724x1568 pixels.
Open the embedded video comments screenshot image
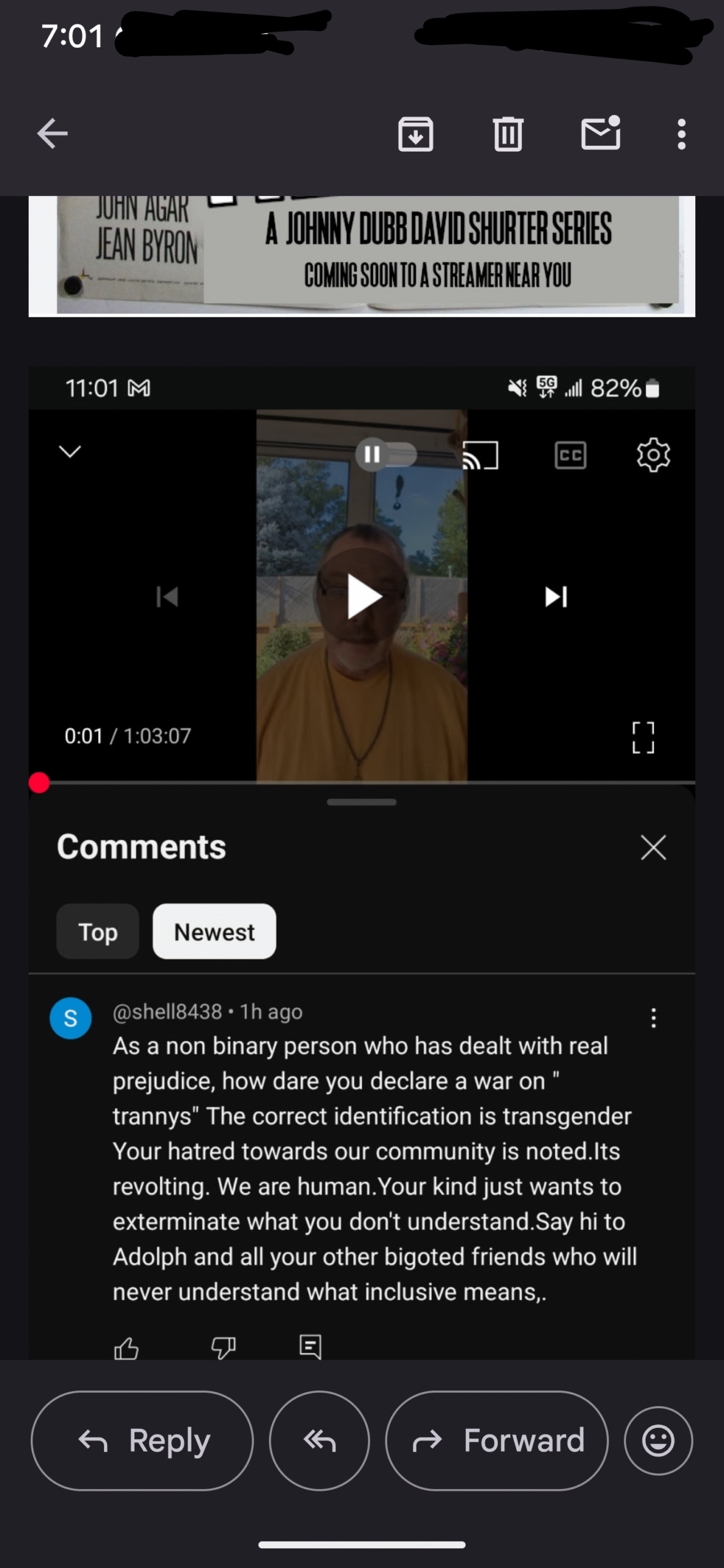pyautogui.click(x=362, y=862)
